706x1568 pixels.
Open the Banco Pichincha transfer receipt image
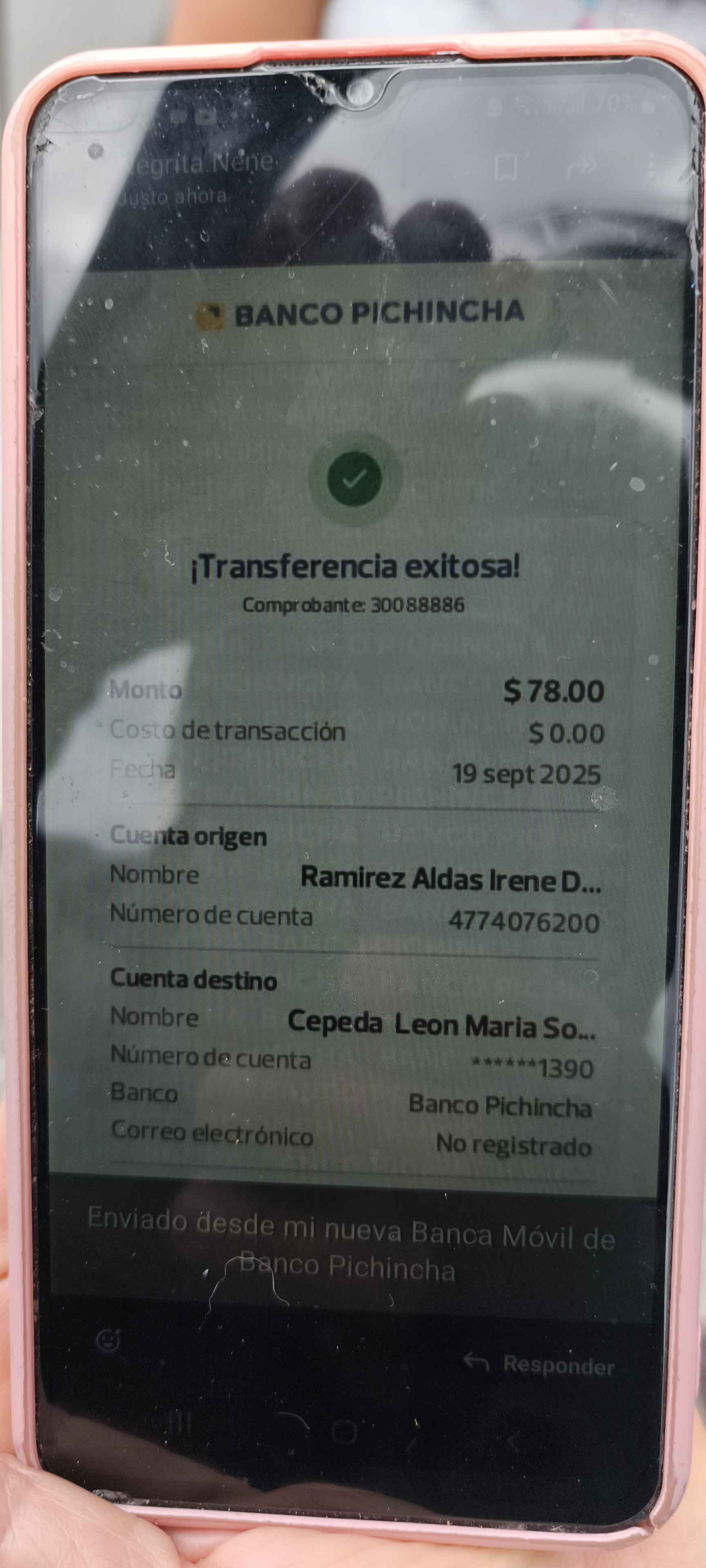click(356, 718)
